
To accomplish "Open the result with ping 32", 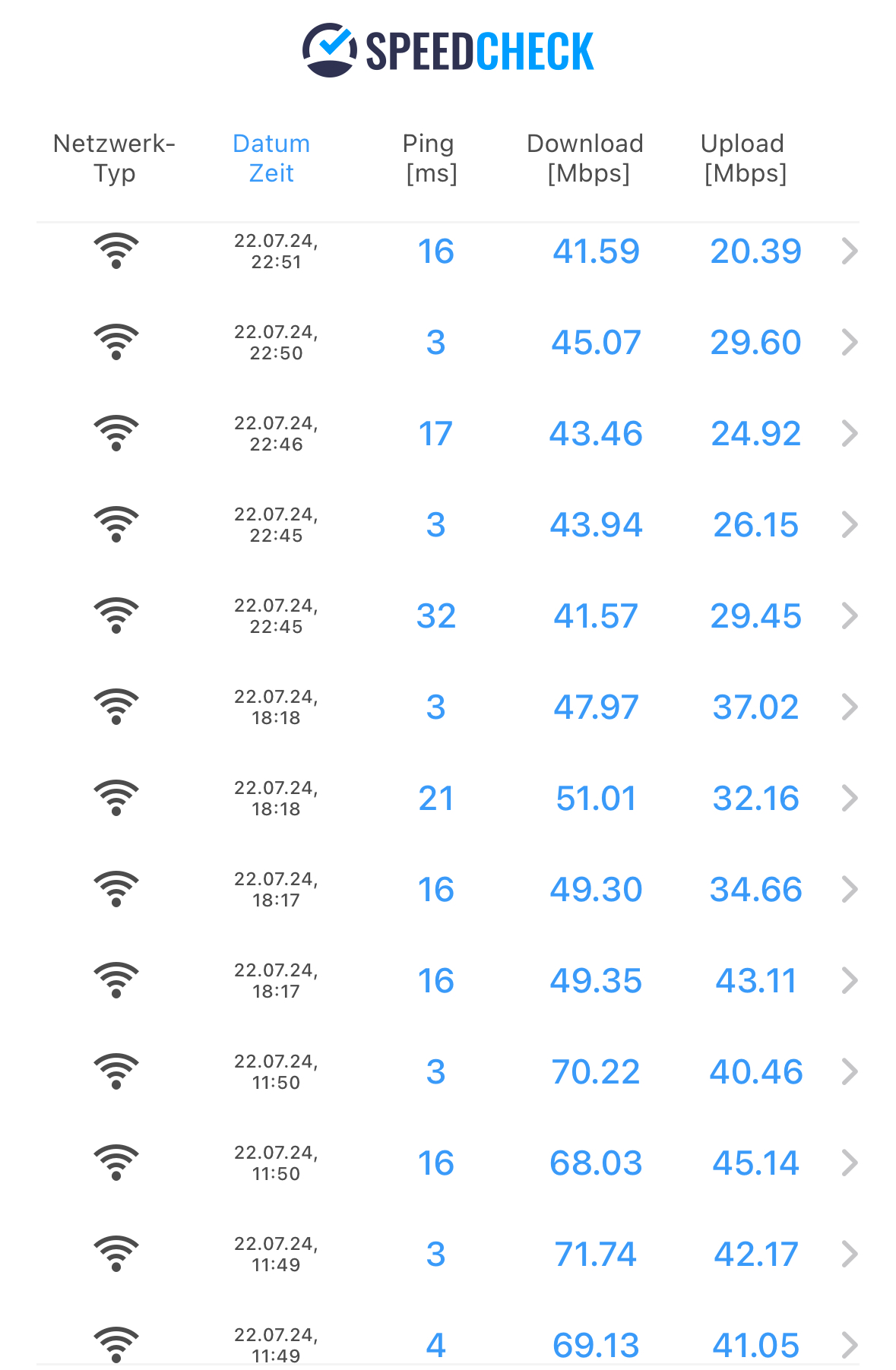I will point(436,616).
